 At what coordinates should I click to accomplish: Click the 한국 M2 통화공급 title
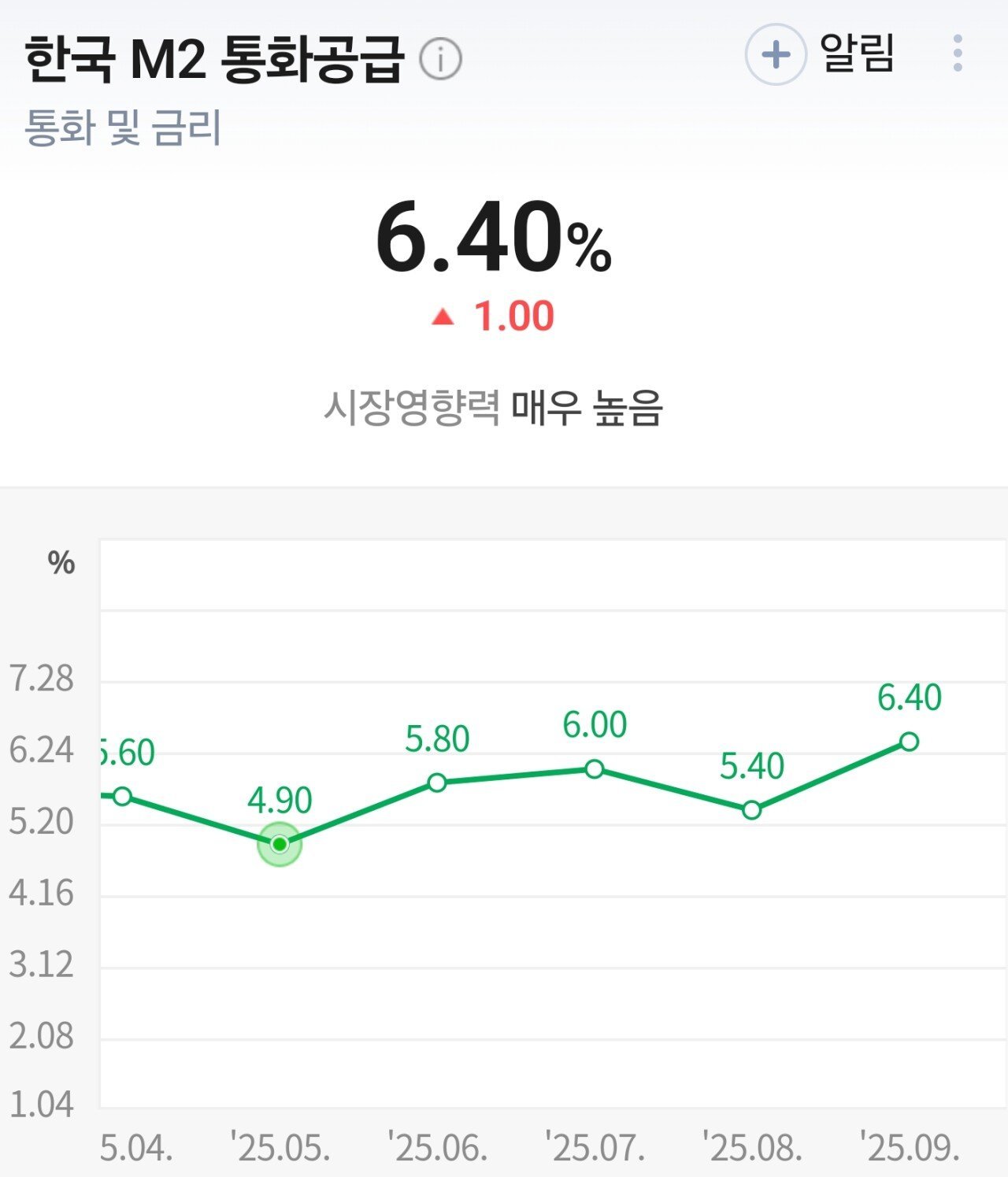click(213, 55)
